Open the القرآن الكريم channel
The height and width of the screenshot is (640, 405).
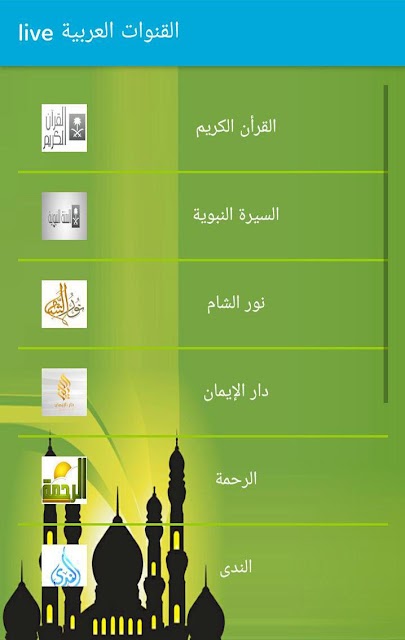pos(202,128)
